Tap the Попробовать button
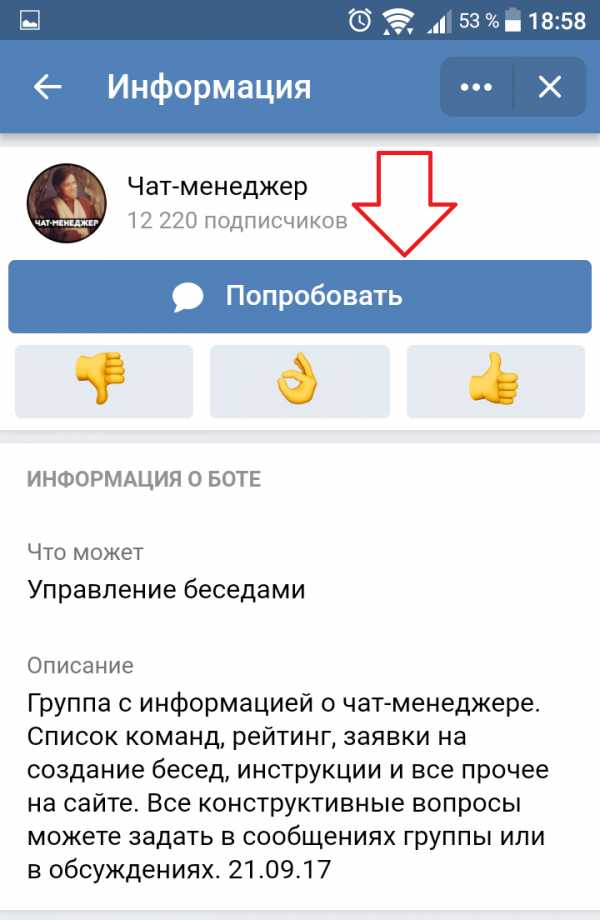600x920 pixels. [300, 296]
